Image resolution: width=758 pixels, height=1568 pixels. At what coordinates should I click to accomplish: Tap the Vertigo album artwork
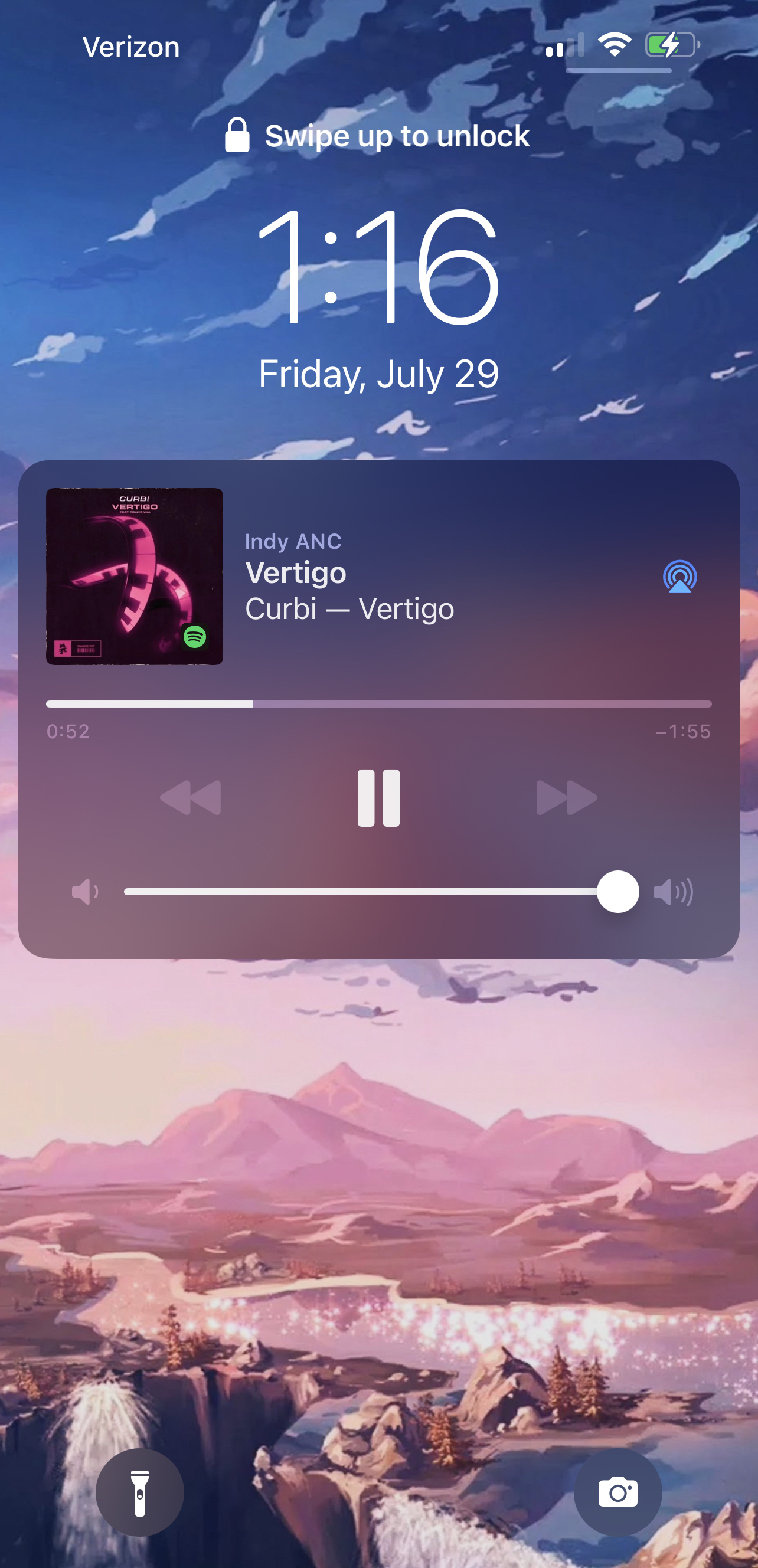[x=135, y=577]
